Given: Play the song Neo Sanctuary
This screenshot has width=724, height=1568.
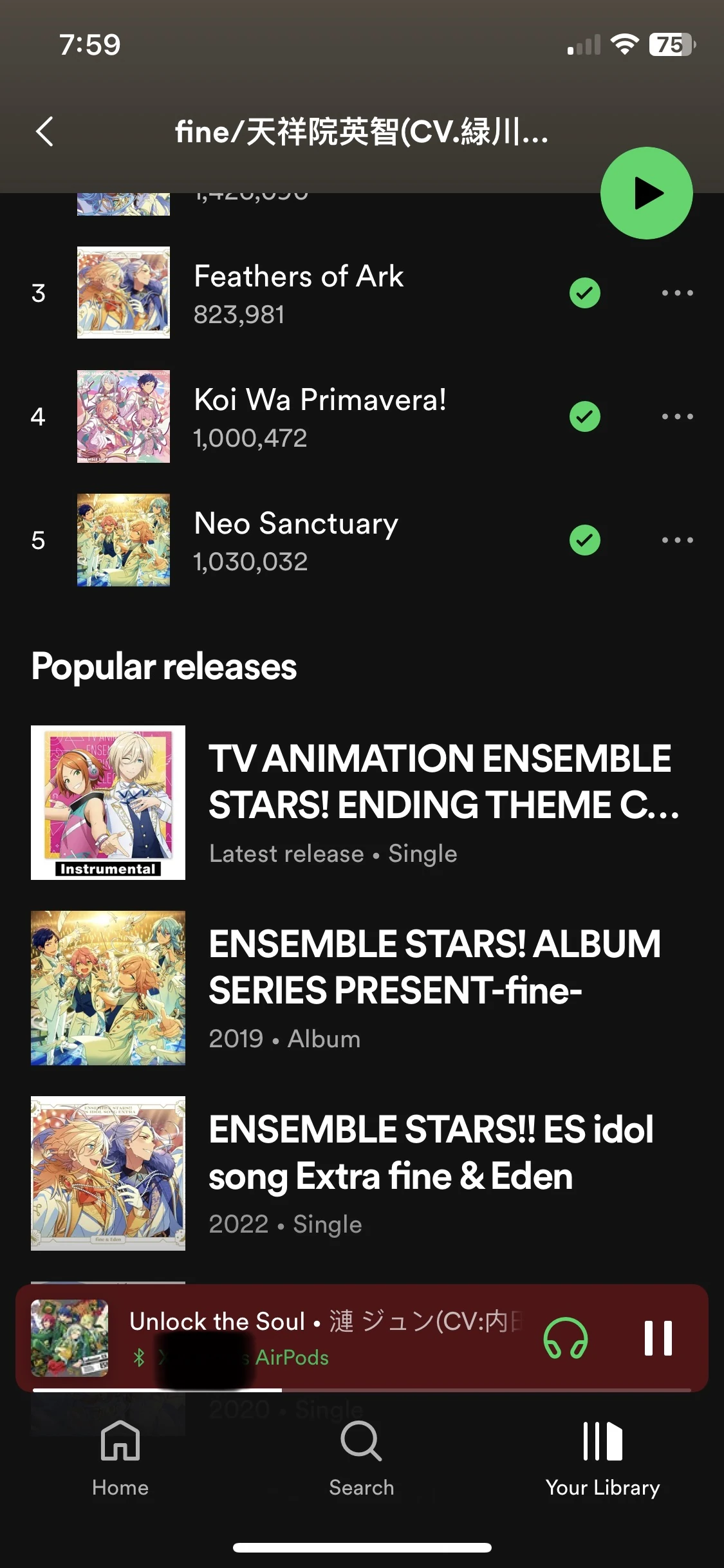Looking at the screenshot, I should (x=296, y=540).
